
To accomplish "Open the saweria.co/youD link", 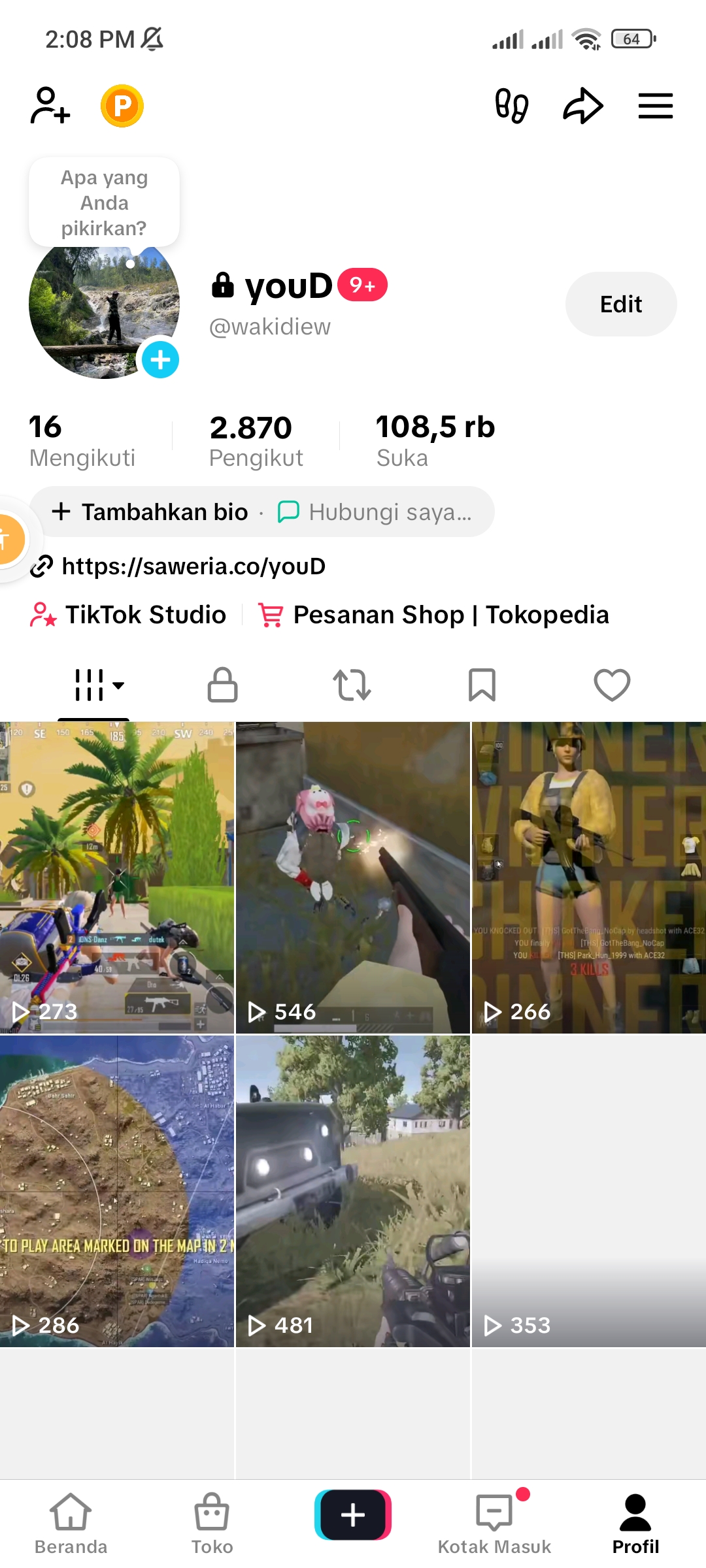I will click(193, 566).
